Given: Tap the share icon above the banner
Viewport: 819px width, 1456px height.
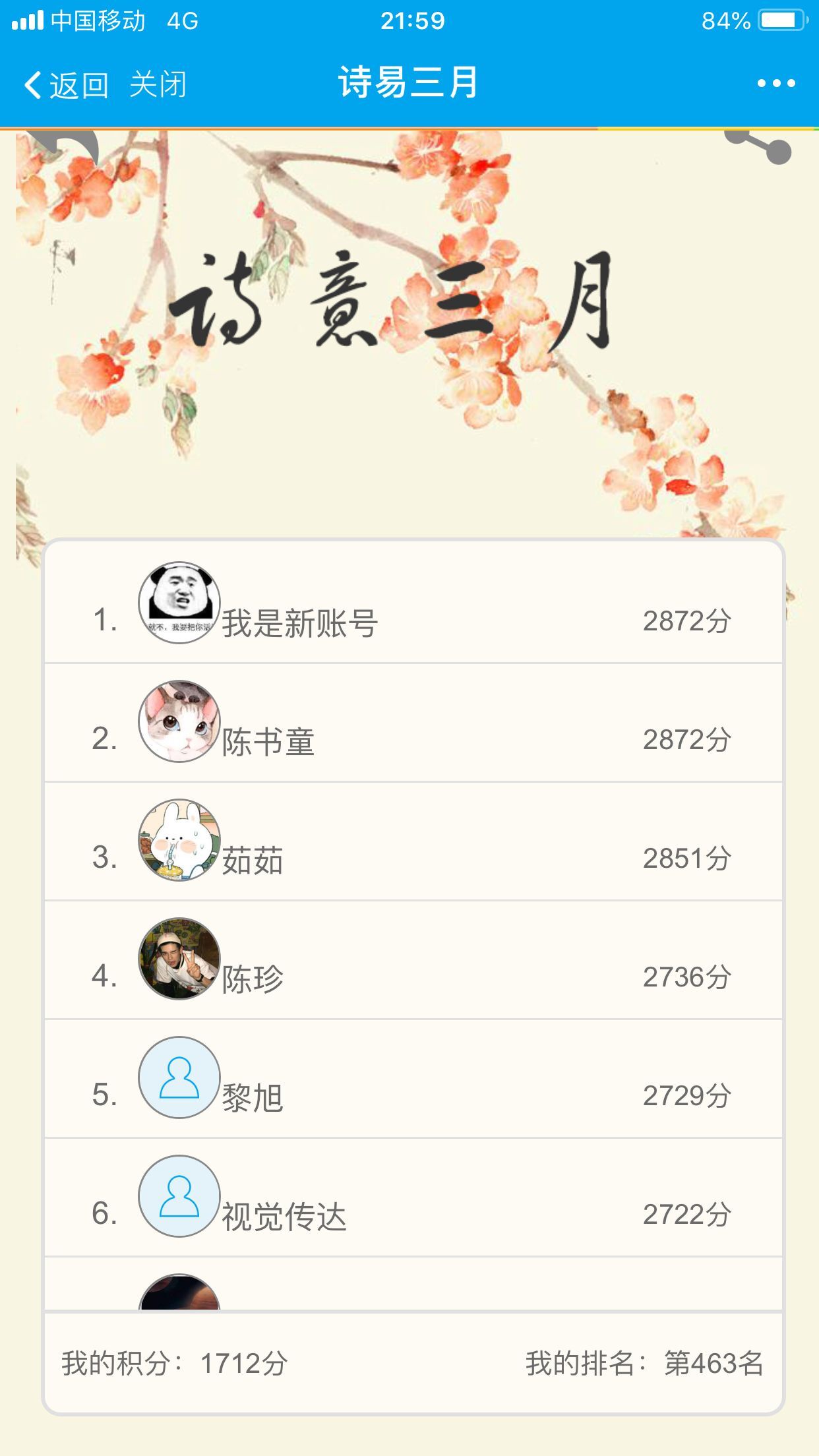Looking at the screenshot, I should (x=760, y=146).
